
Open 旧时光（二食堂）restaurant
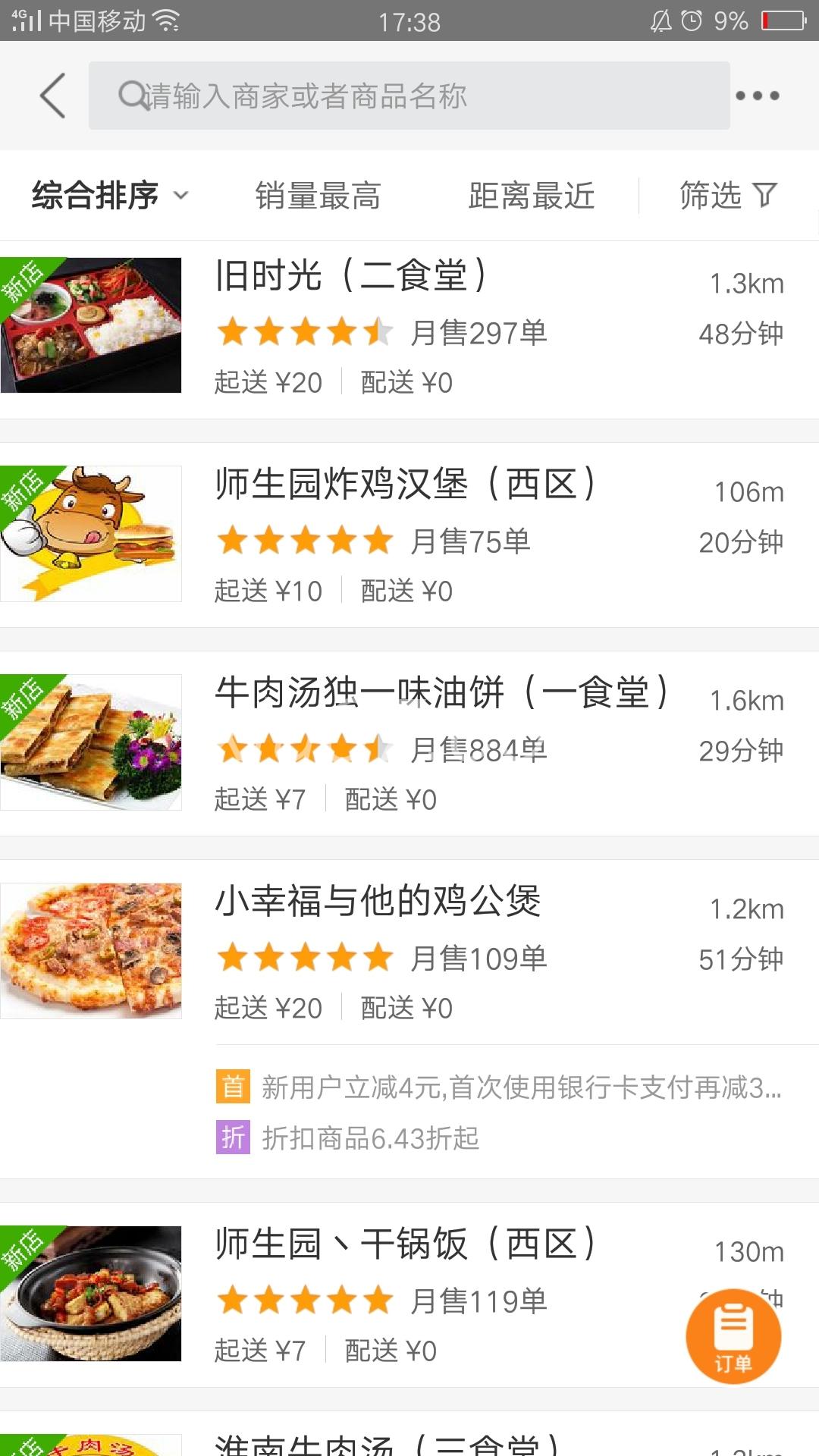(x=409, y=330)
